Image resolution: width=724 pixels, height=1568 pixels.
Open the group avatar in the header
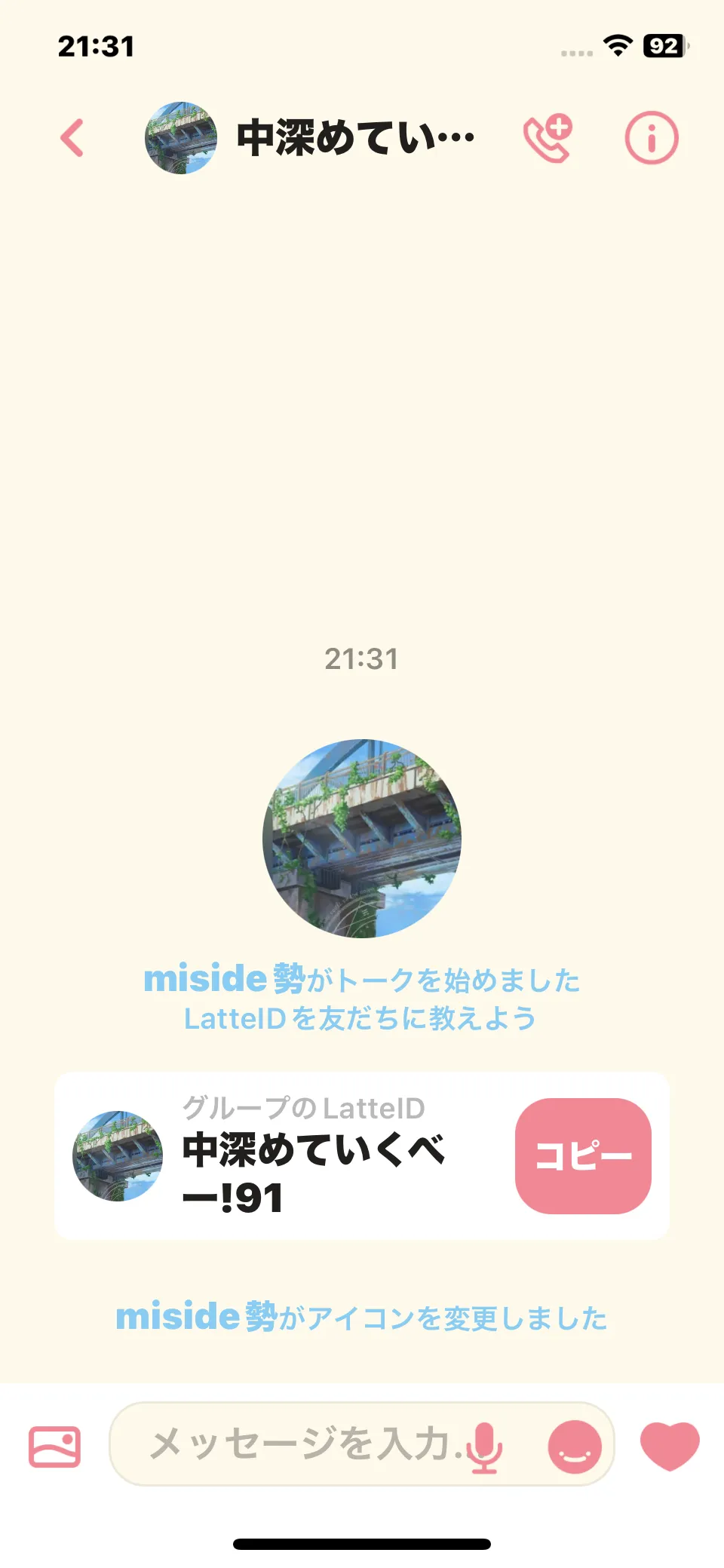[x=181, y=138]
